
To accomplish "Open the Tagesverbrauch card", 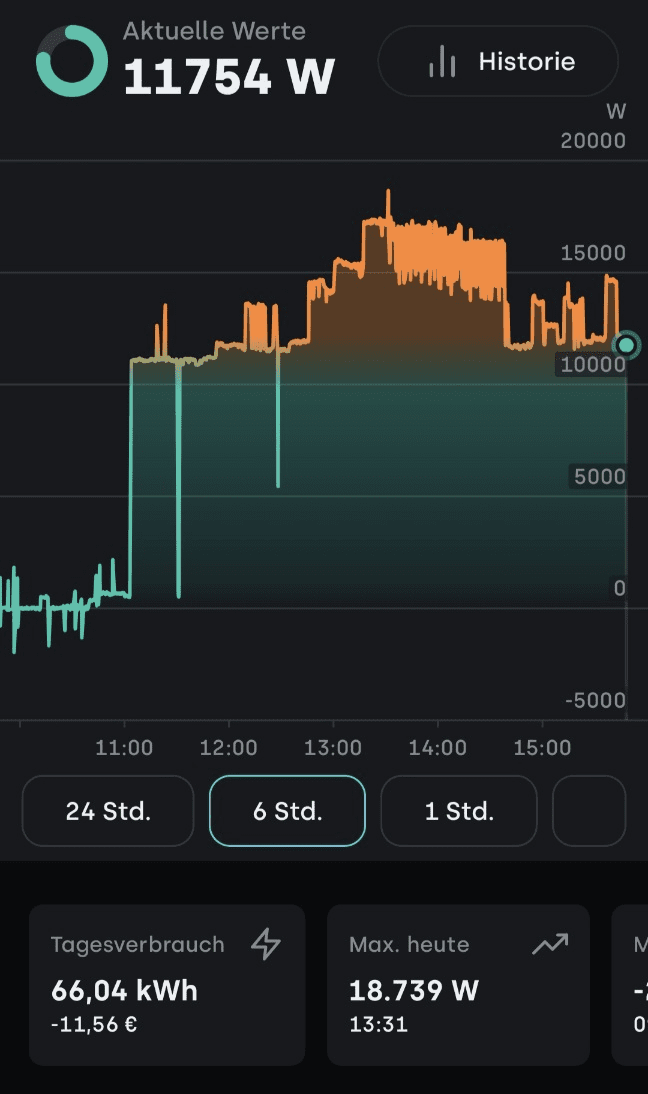I will coord(167,984).
